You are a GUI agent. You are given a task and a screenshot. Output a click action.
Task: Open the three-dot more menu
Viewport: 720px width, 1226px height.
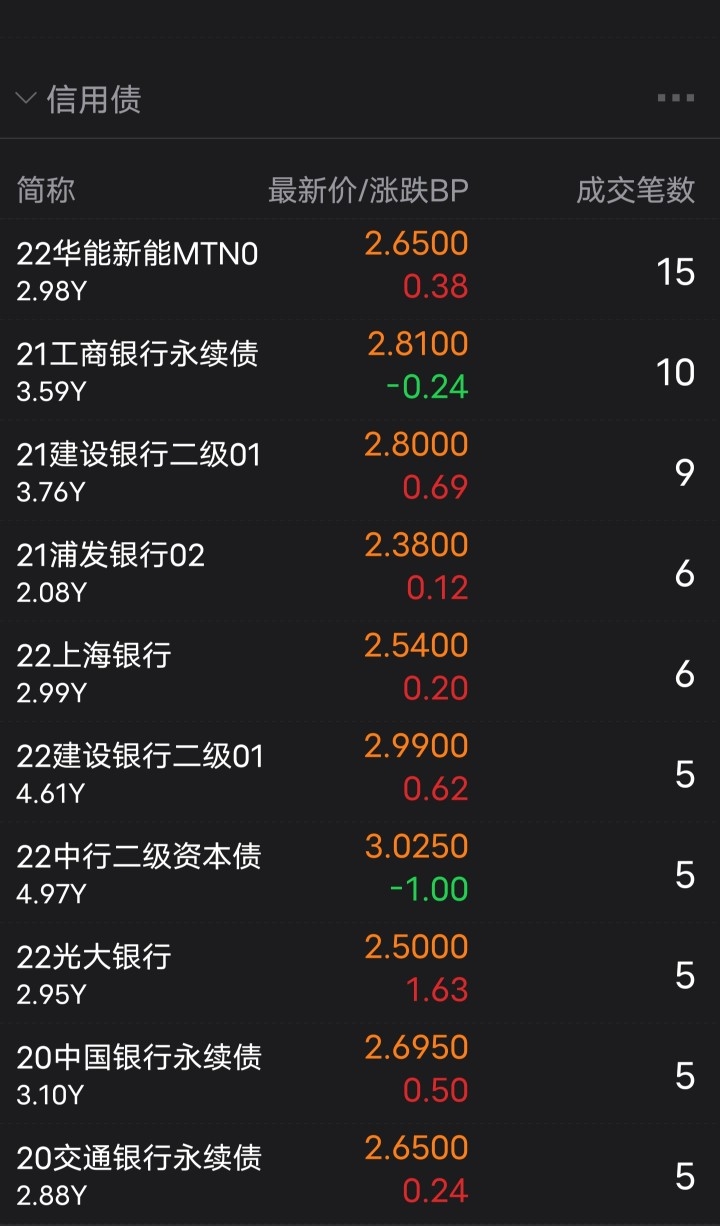tap(676, 98)
